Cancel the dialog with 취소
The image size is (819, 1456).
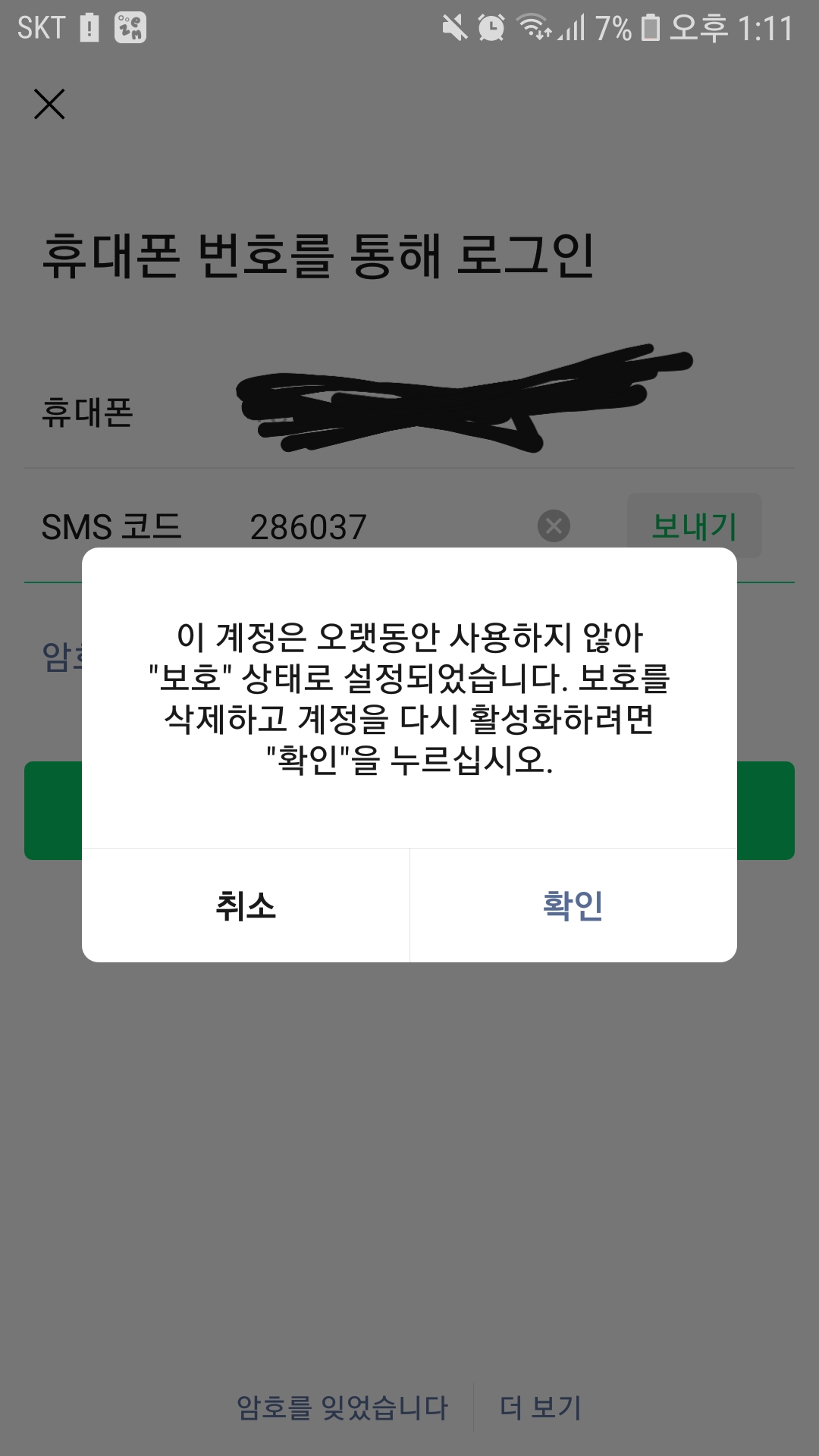[x=246, y=905]
